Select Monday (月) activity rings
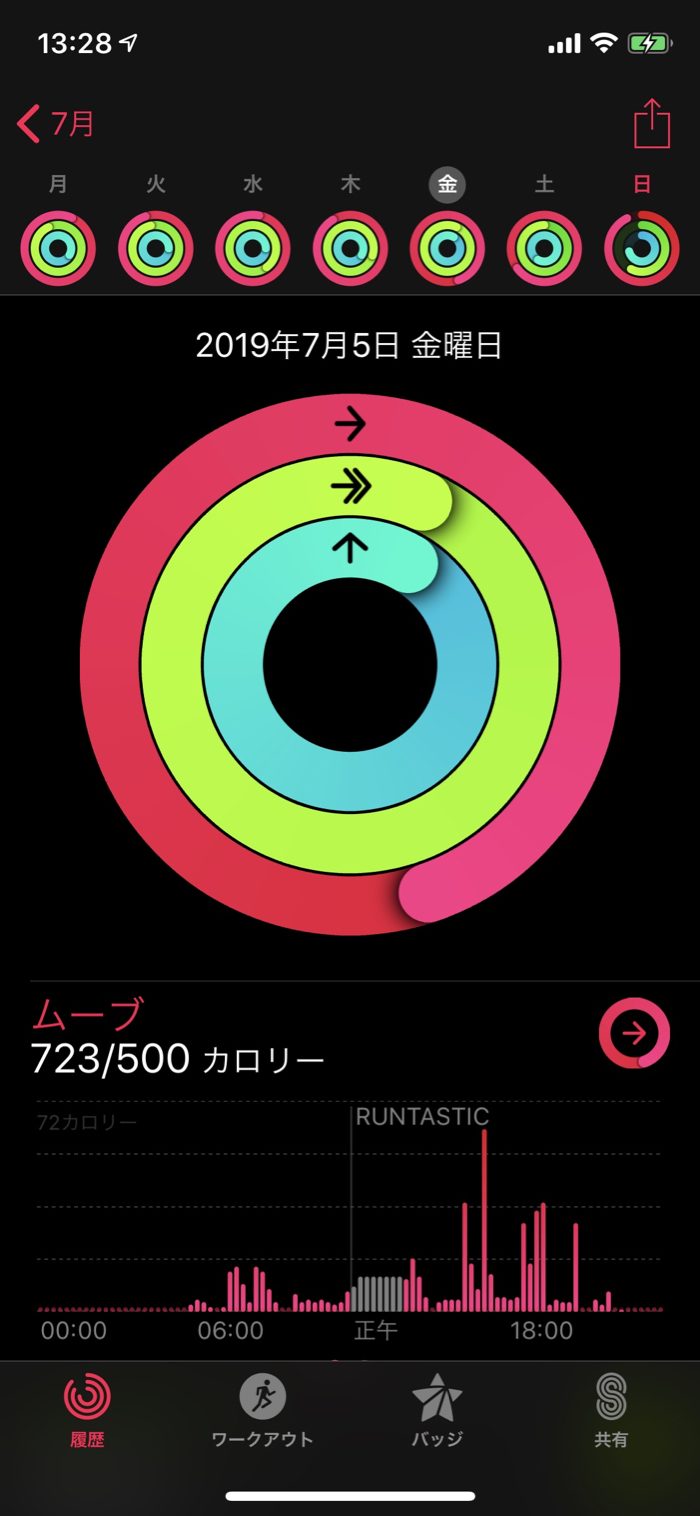The height and width of the screenshot is (1516, 700). coord(58,248)
